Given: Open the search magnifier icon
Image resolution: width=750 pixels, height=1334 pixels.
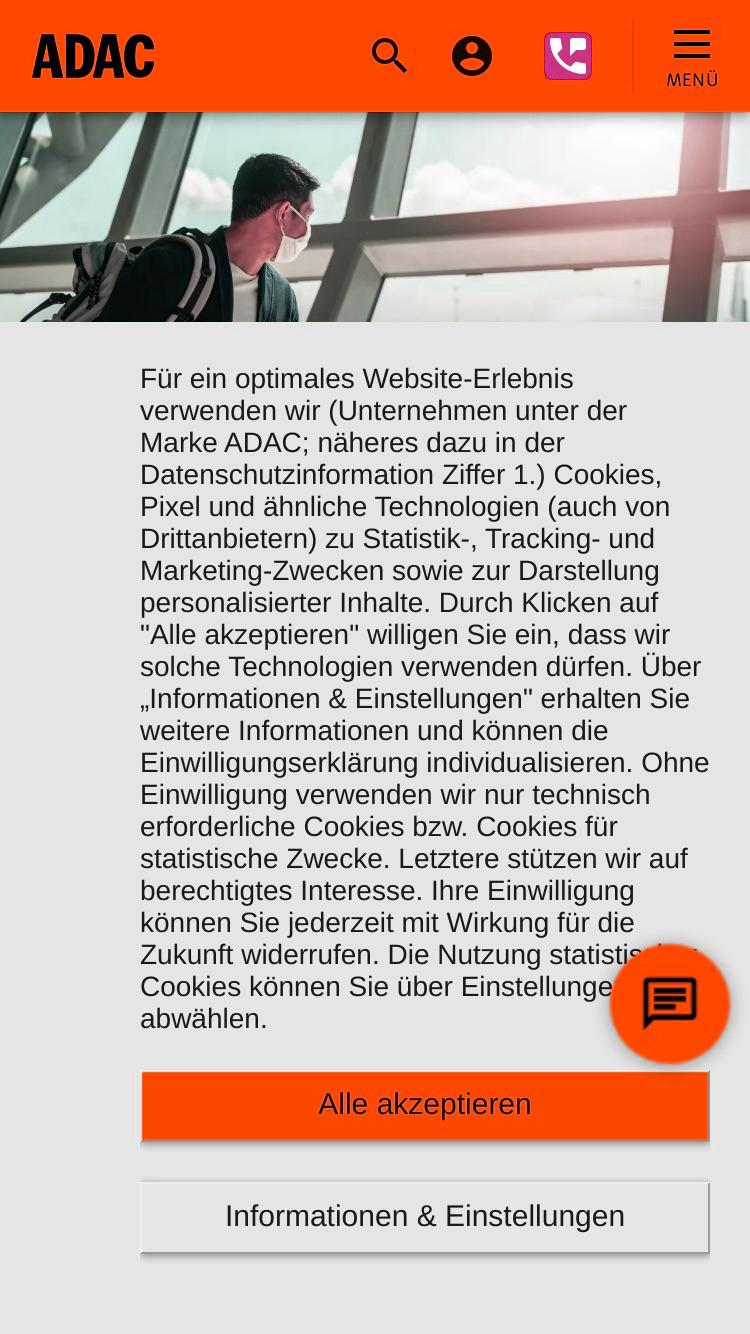Looking at the screenshot, I should click(389, 56).
